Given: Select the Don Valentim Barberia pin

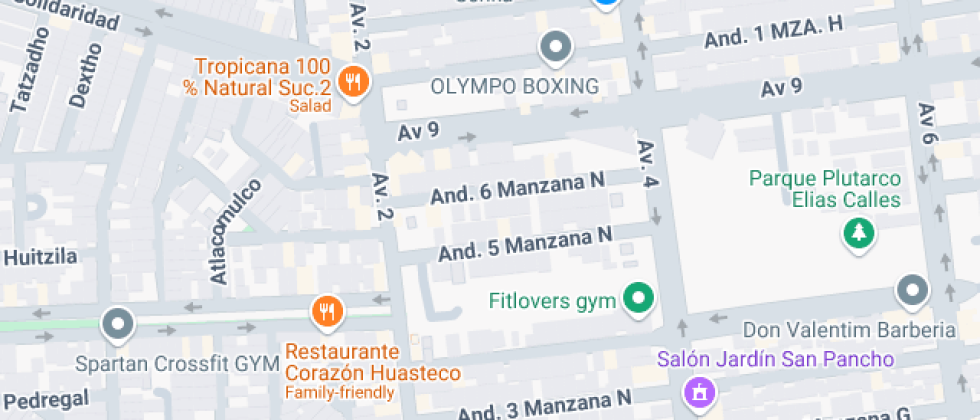Looking at the screenshot, I should click(912, 292).
